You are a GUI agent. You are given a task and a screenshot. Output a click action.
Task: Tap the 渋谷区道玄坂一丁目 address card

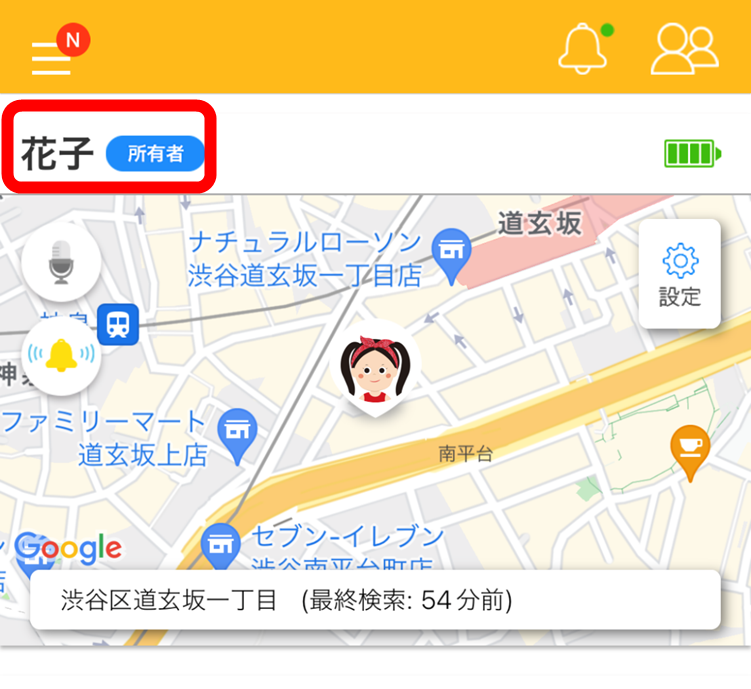[375, 600]
